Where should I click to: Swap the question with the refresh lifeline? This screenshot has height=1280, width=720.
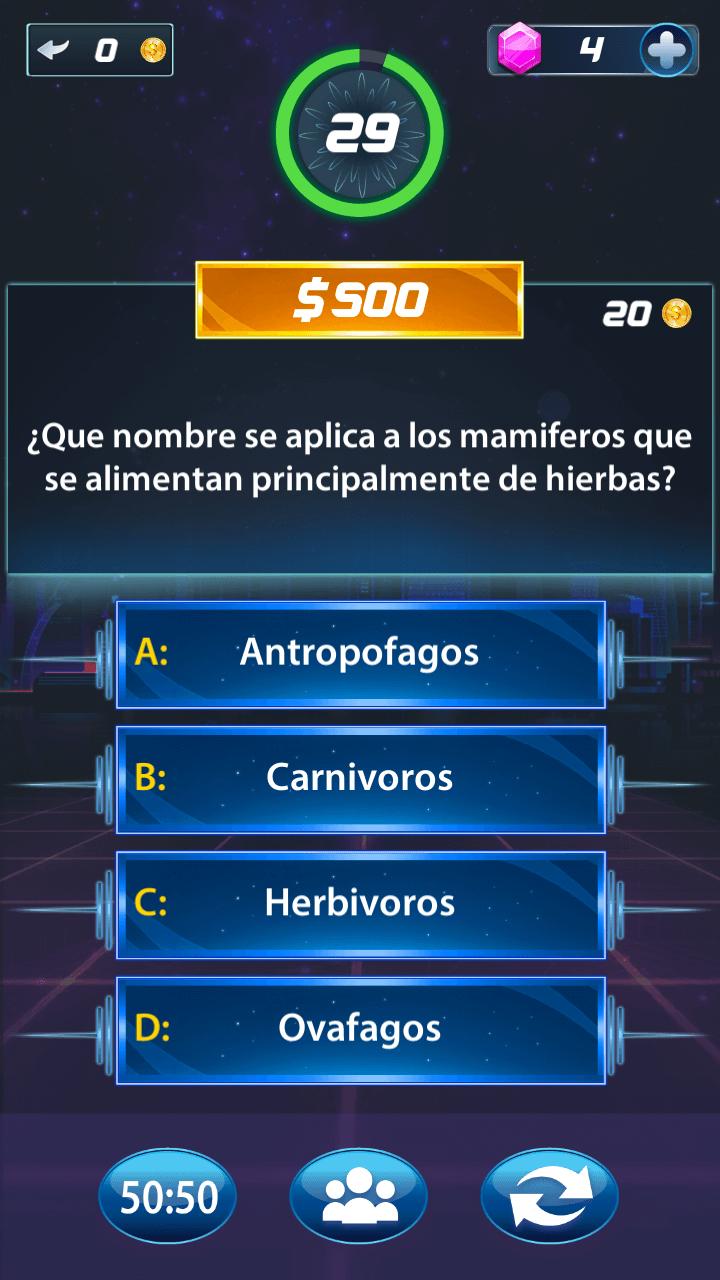click(x=550, y=1196)
